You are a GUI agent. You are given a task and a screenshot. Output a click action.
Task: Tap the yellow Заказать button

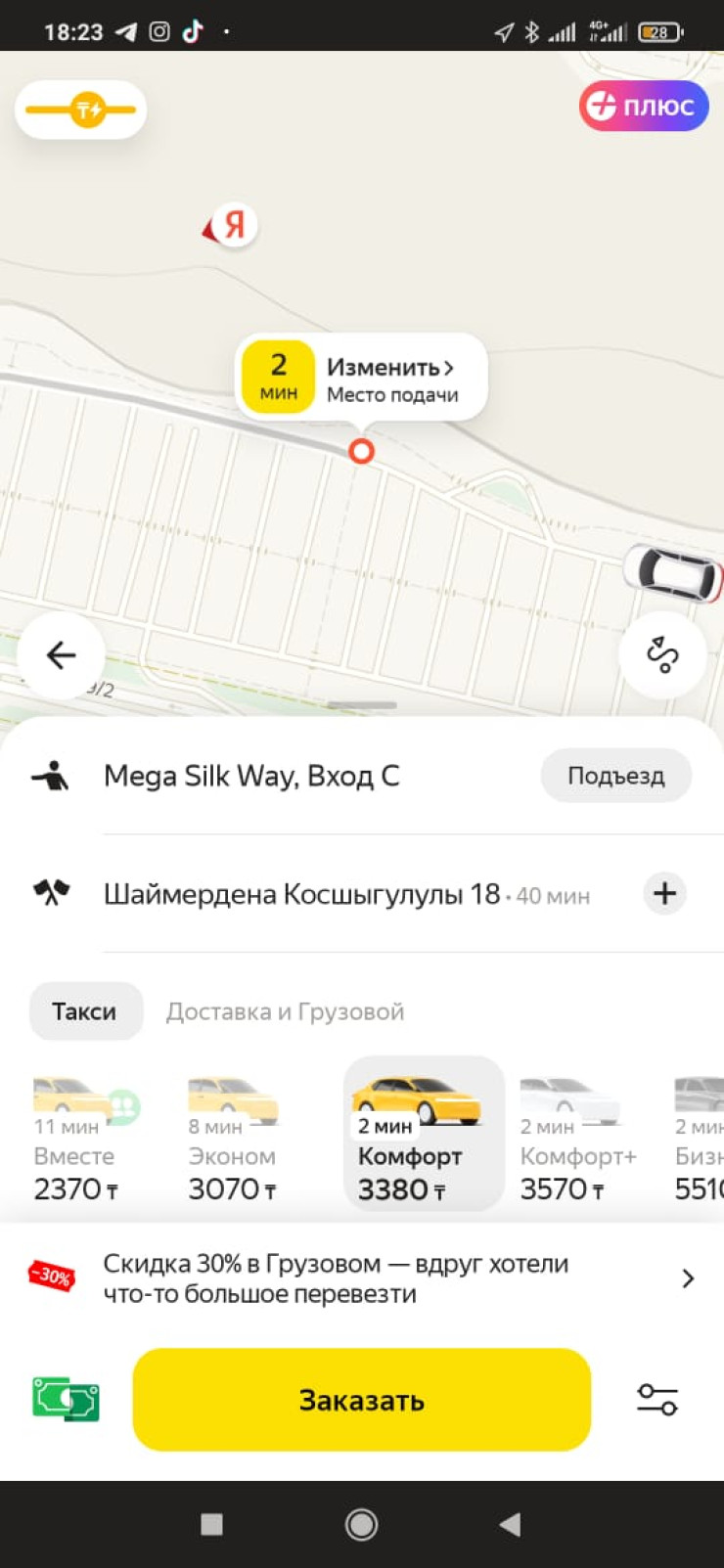point(361,1400)
